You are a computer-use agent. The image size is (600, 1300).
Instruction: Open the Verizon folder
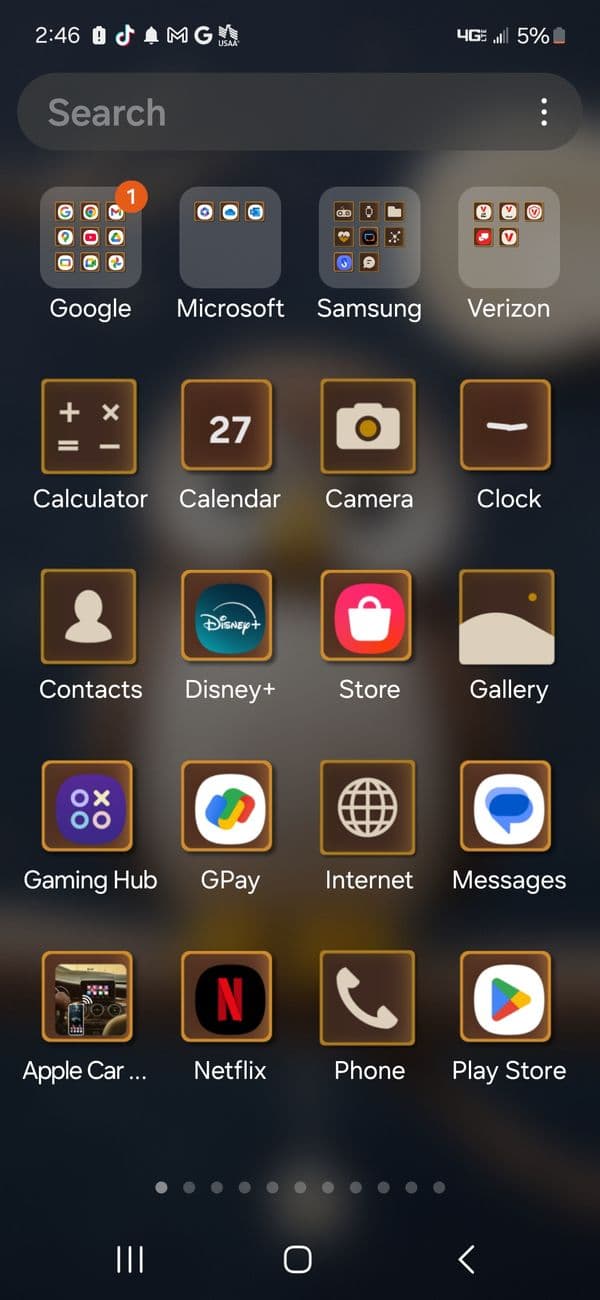pos(509,238)
